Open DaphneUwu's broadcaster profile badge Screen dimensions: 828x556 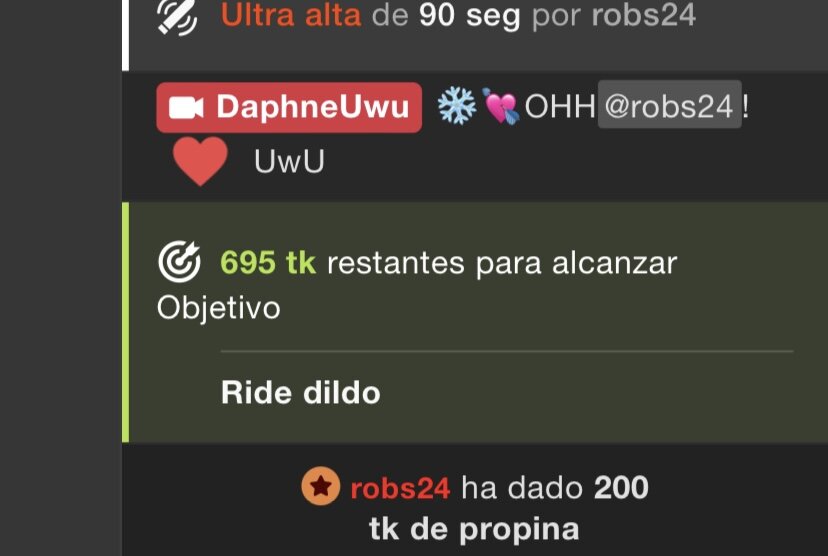pos(289,108)
